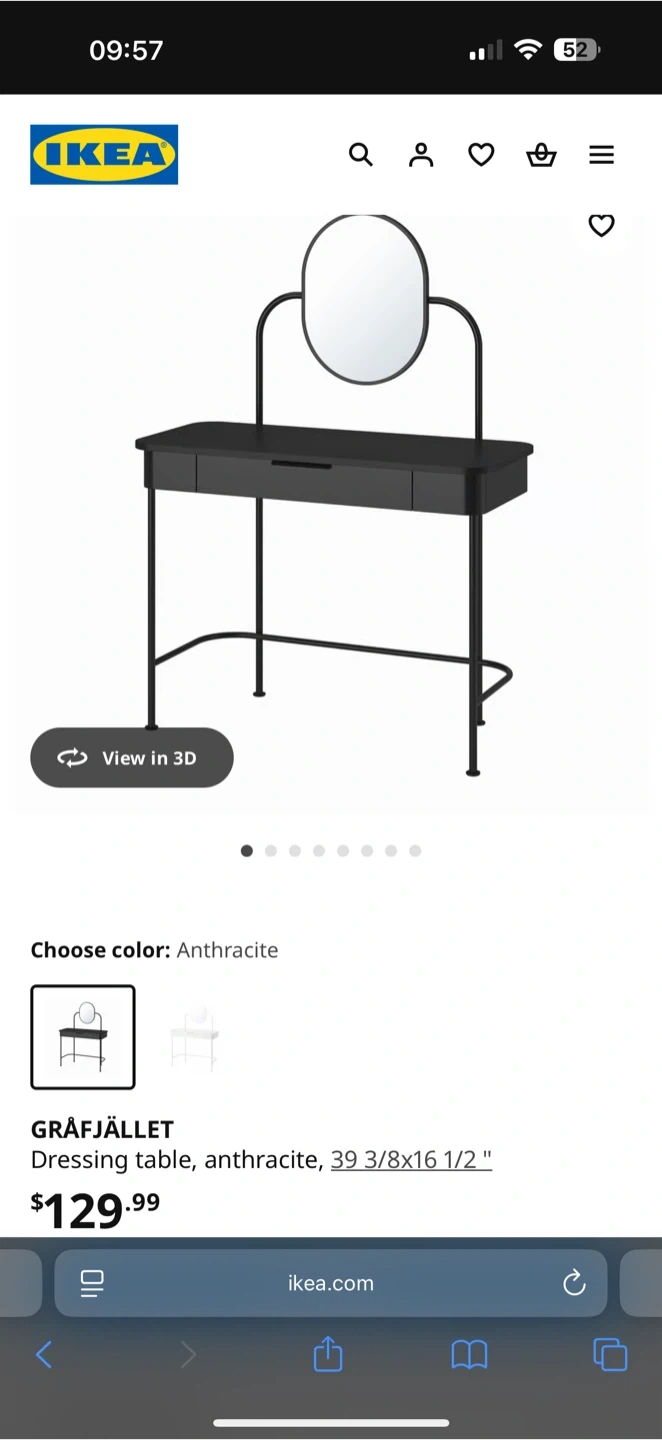Open the IKEA search icon
Image resolution: width=662 pixels, height=1440 pixels.
click(360, 155)
